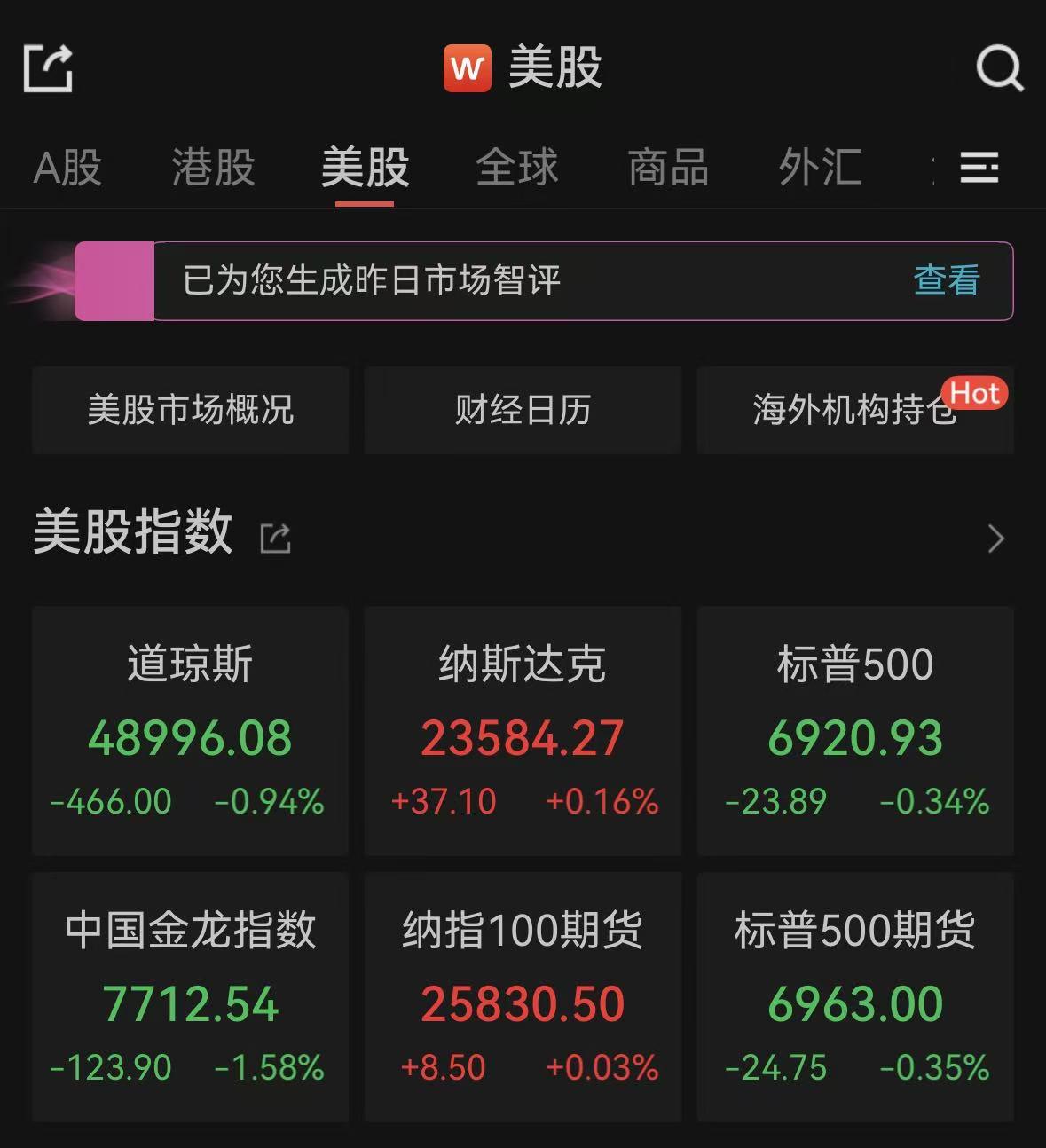
Task: View the 标普500 index card
Action: point(854,730)
